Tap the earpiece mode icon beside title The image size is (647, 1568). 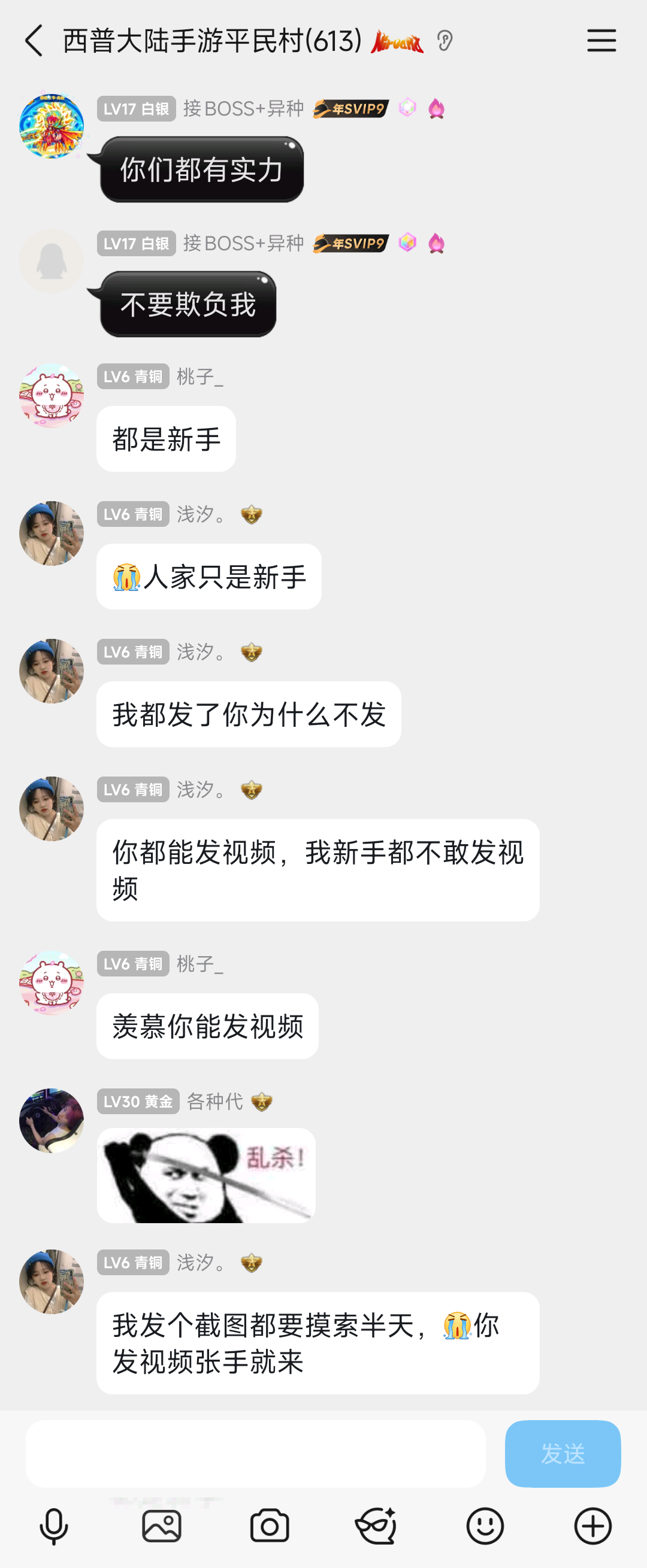(x=445, y=41)
